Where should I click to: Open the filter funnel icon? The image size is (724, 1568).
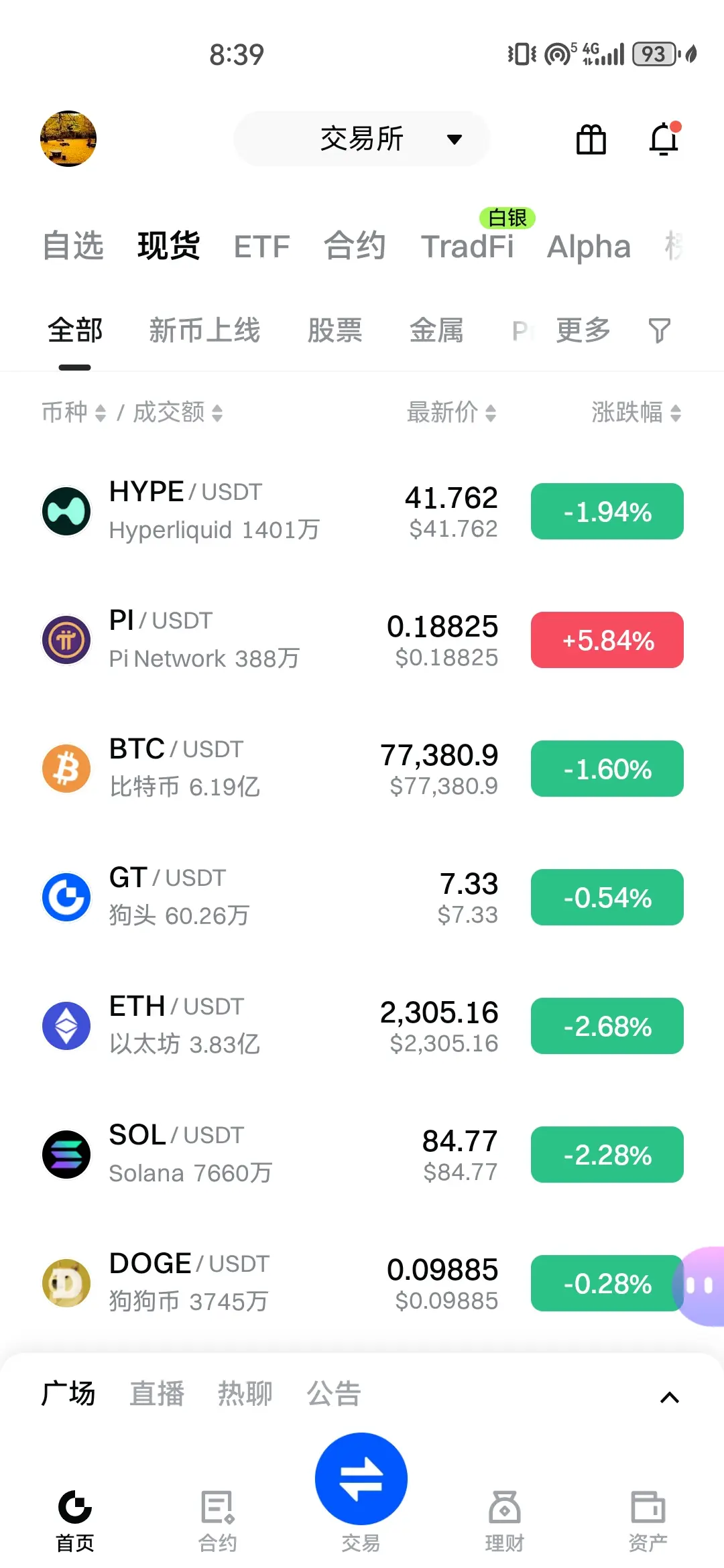point(659,330)
